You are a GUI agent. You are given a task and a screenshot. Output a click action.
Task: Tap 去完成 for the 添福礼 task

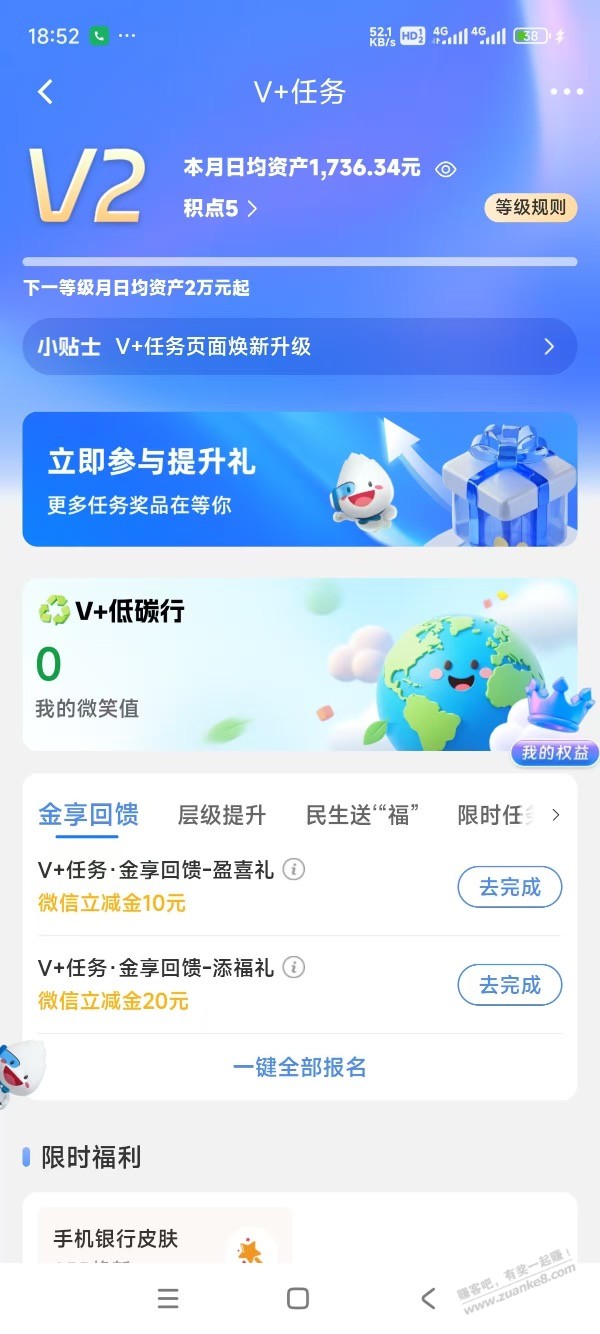point(509,985)
